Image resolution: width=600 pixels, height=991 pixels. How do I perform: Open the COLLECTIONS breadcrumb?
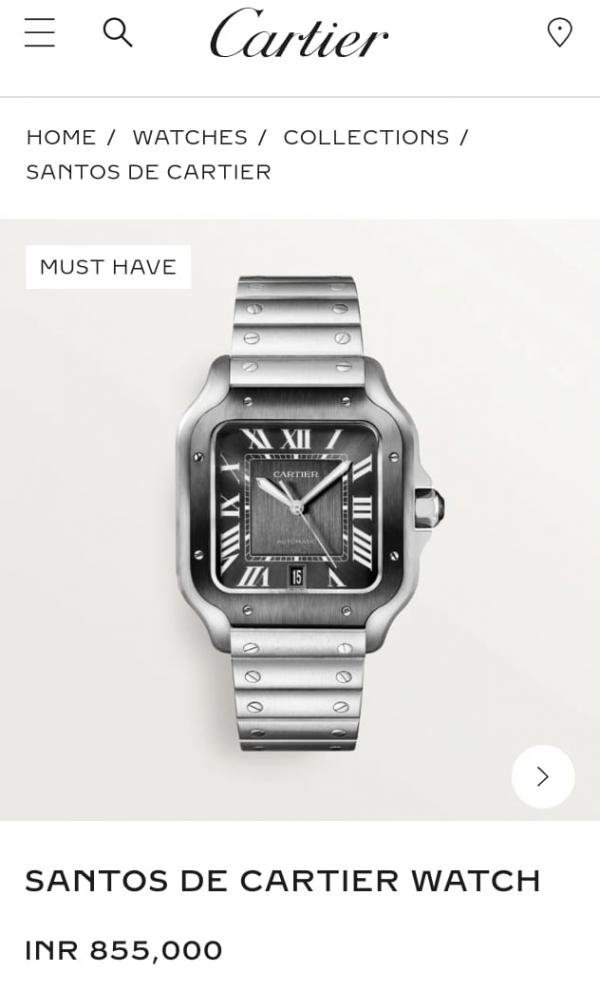[x=366, y=137]
